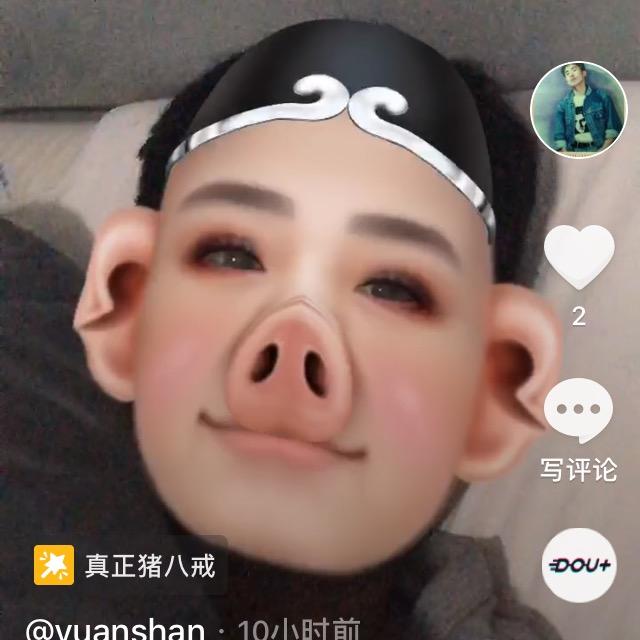Open the creator's profile avatar
Viewport: 640px width, 640px height.
pos(578,109)
